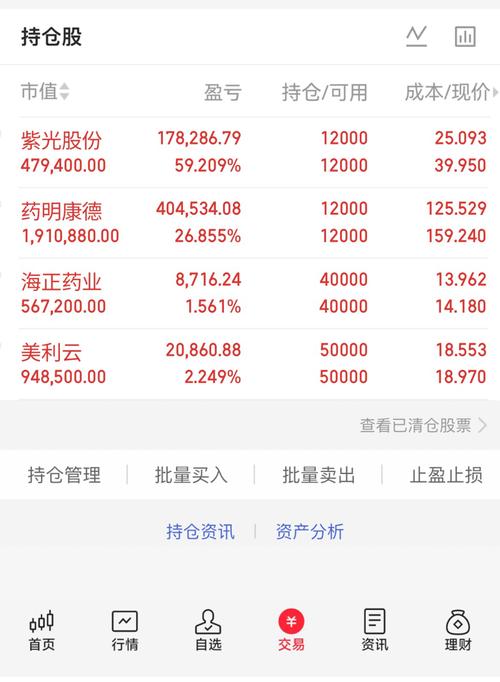This screenshot has height=682, width=500.
Task: Open 持仓资讯 link
Action: pos(200,532)
